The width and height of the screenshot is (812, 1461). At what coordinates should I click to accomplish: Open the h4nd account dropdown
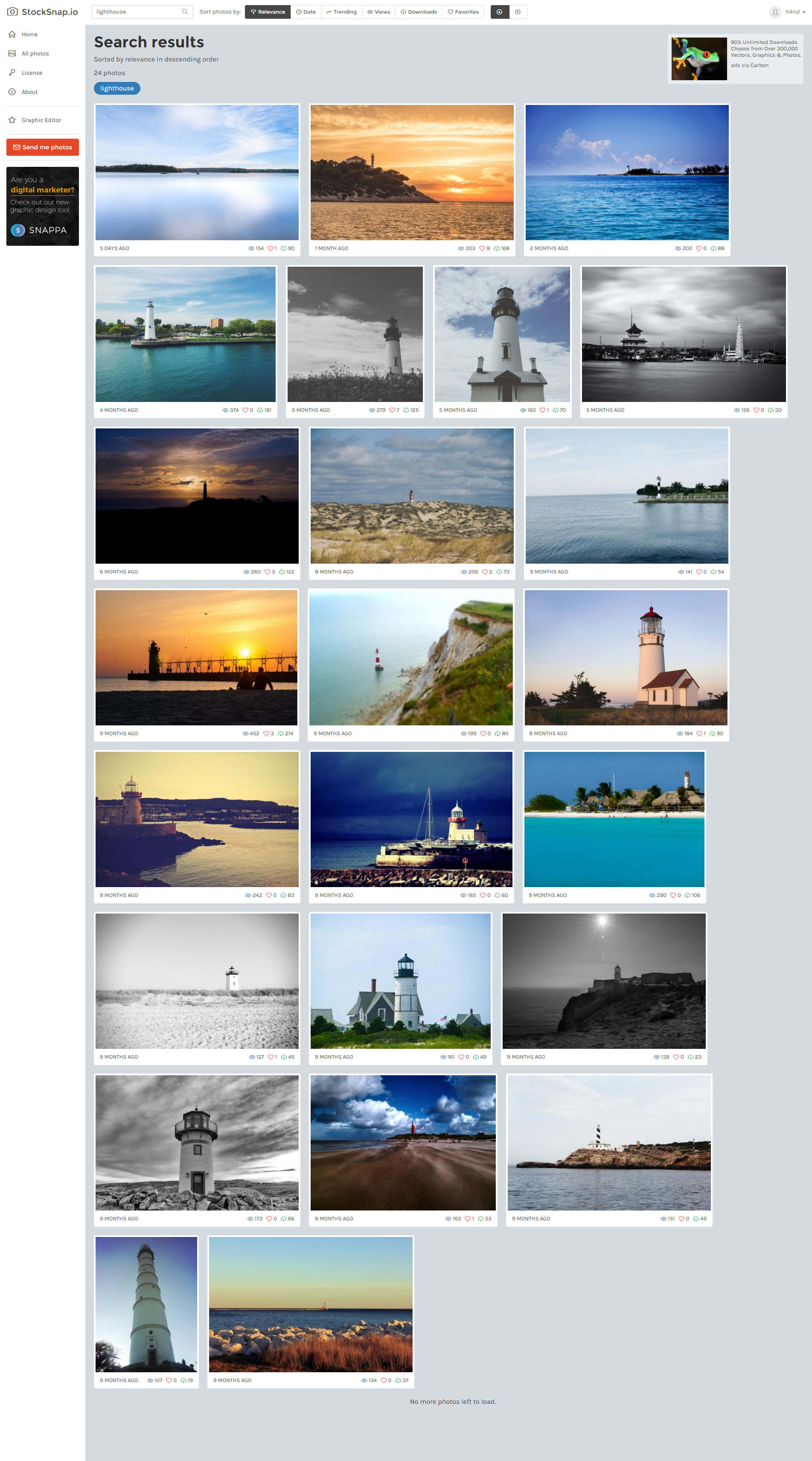[788, 12]
